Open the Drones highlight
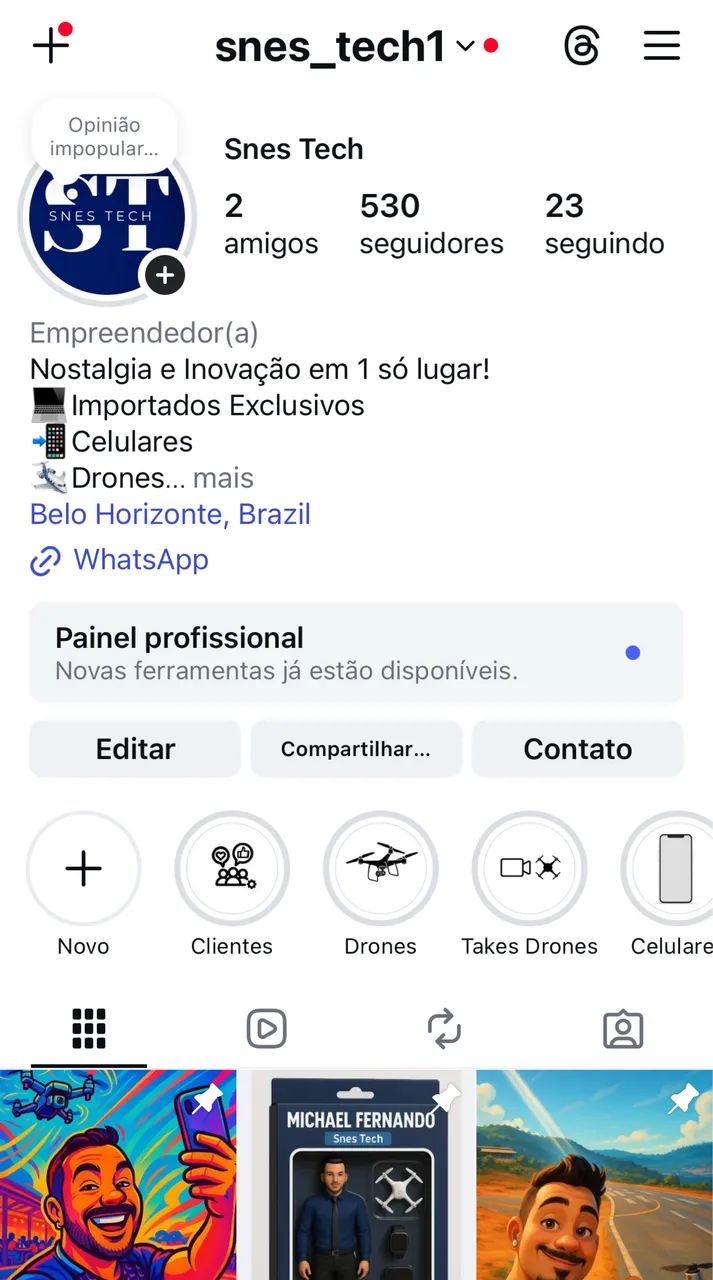713x1280 pixels. pyautogui.click(x=380, y=868)
